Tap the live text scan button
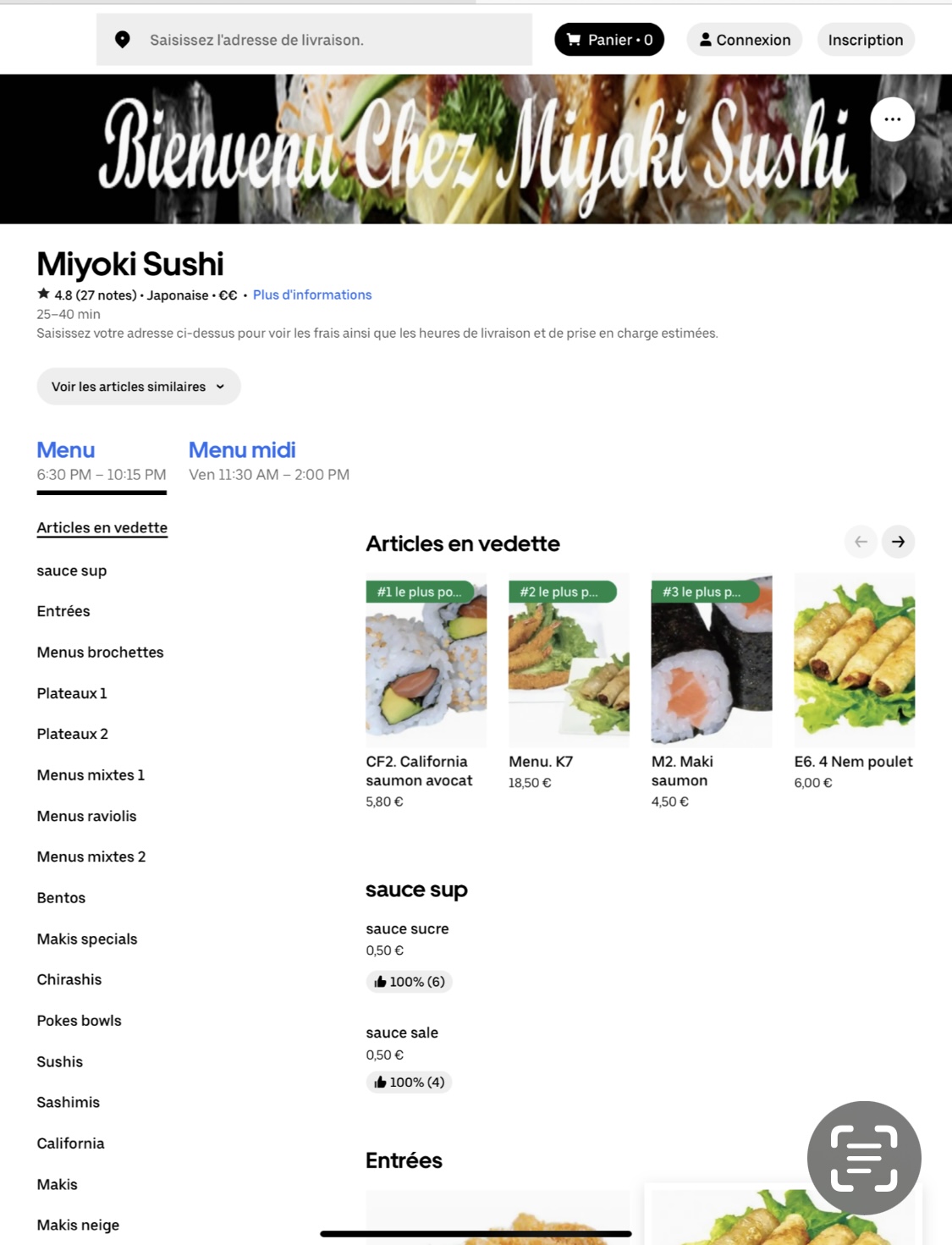The height and width of the screenshot is (1245, 952). point(864,1158)
